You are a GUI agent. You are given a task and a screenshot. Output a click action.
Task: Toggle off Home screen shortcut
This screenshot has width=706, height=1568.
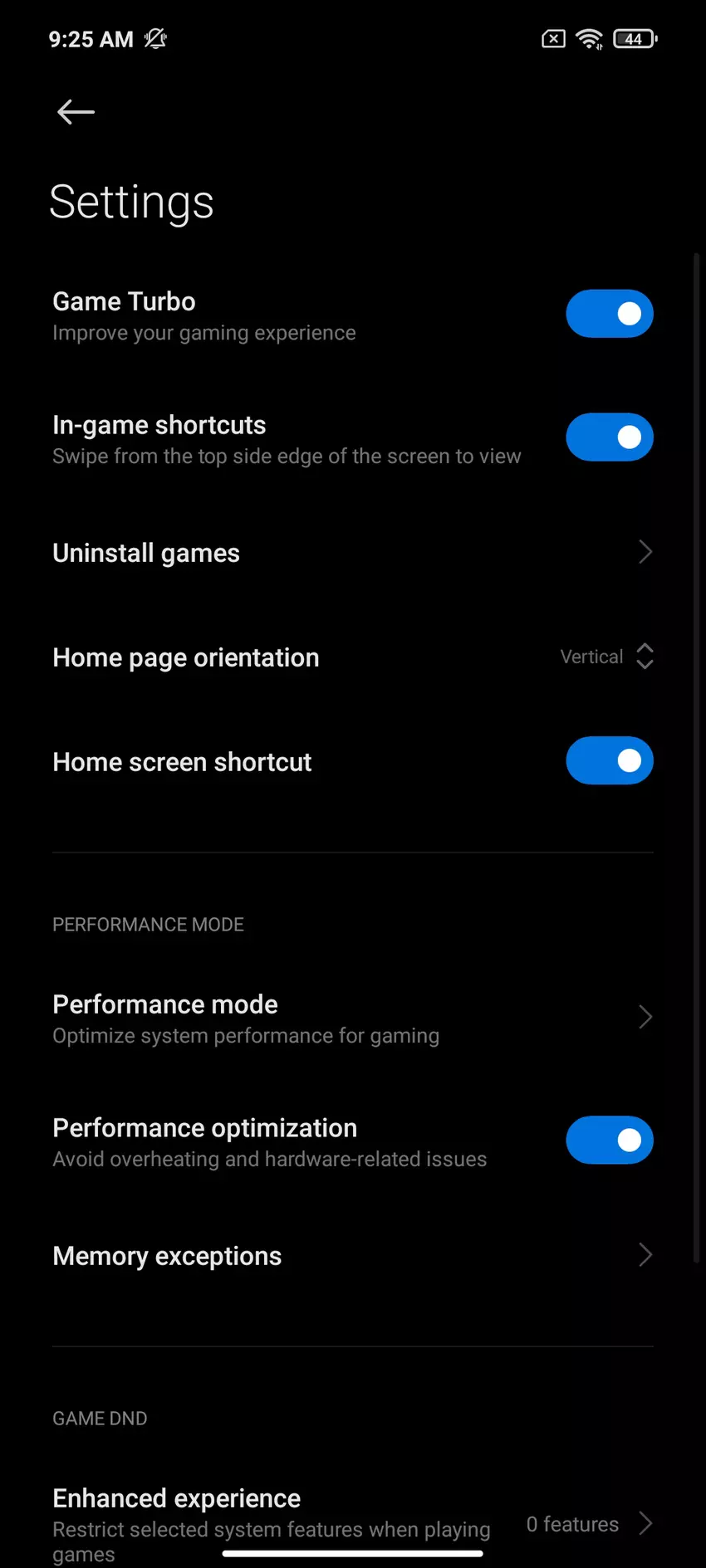pyautogui.click(x=609, y=760)
